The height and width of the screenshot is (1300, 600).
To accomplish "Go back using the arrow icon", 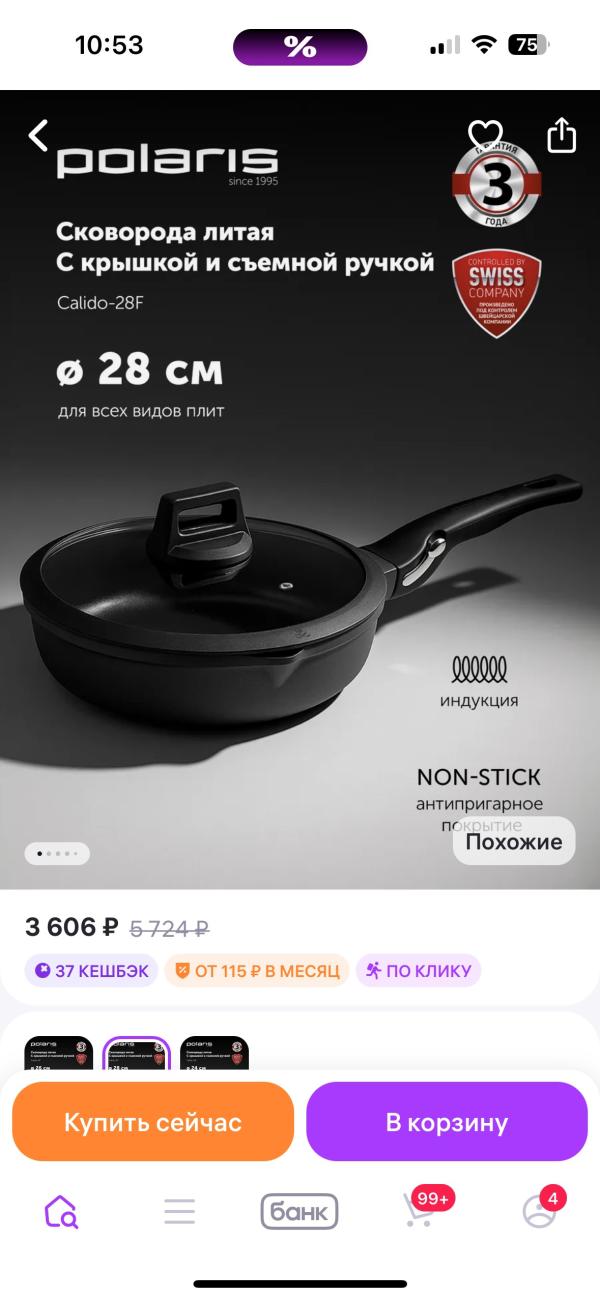I will click(38, 135).
